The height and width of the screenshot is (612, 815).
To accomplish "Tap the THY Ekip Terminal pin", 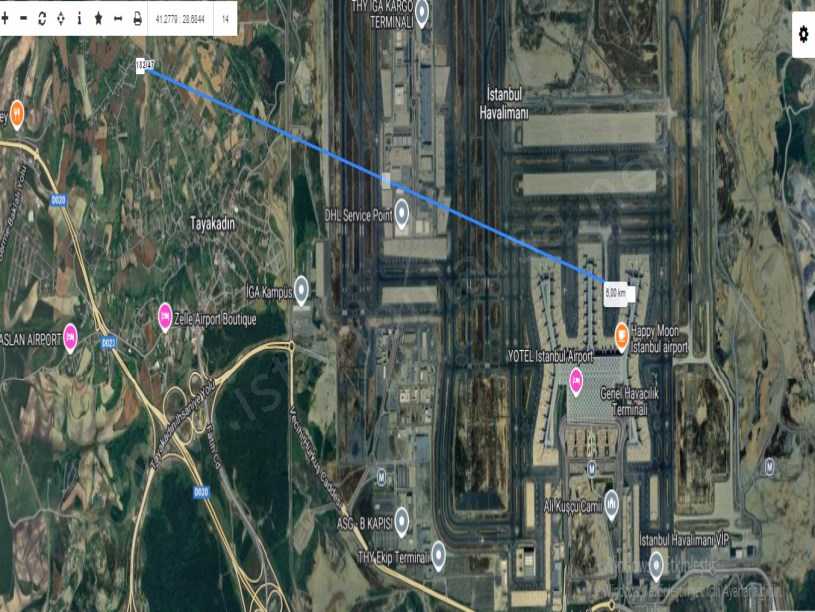I will click(438, 556).
